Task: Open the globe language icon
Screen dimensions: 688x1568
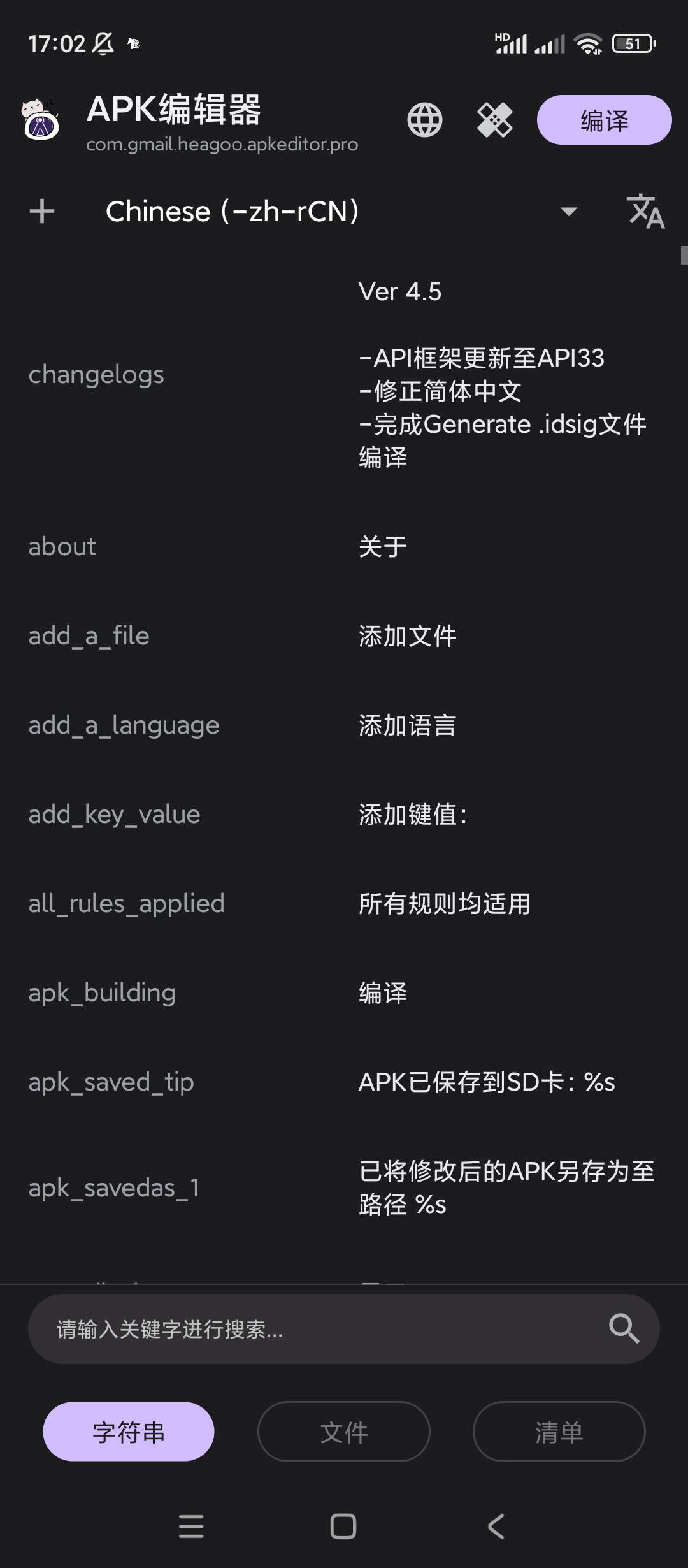Action: pos(425,120)
